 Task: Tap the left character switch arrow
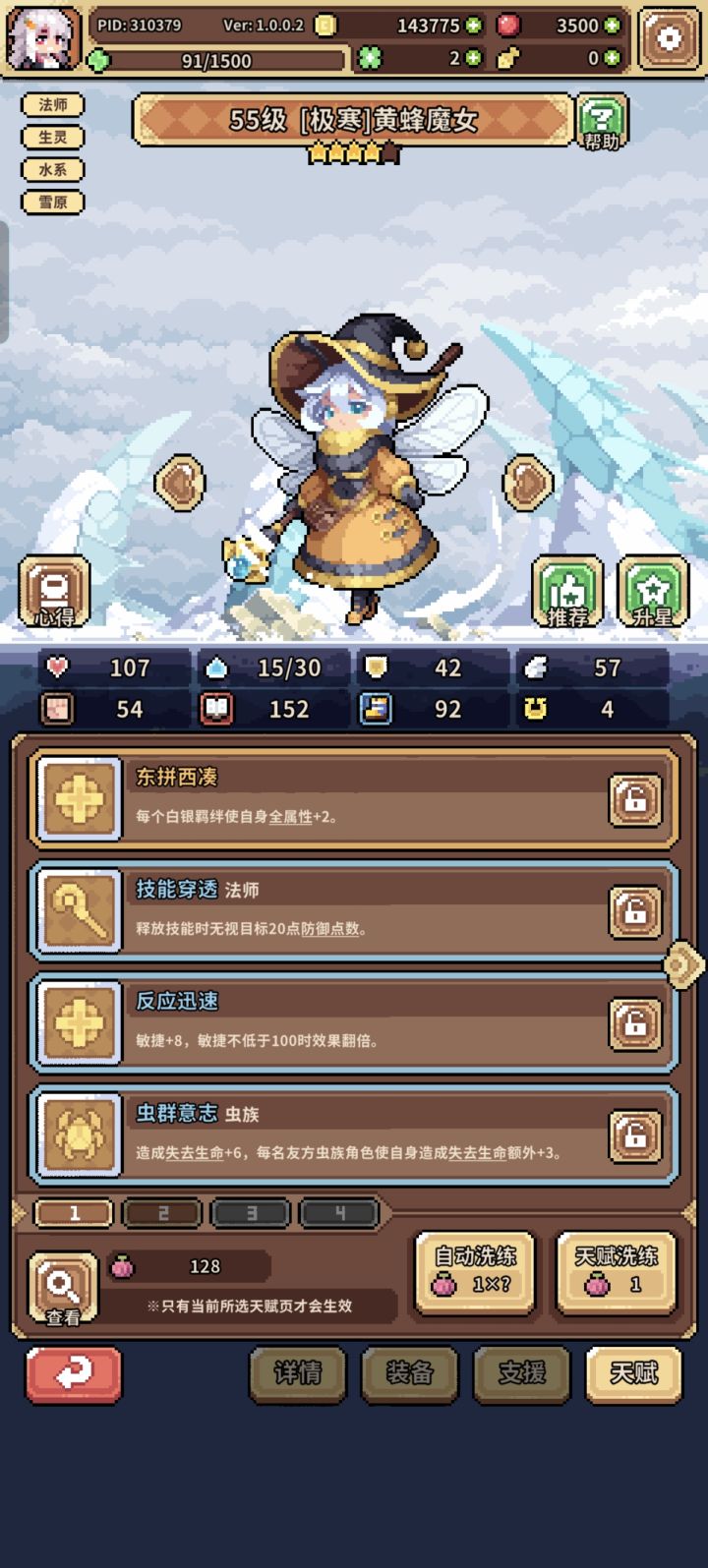coord(180,483)
